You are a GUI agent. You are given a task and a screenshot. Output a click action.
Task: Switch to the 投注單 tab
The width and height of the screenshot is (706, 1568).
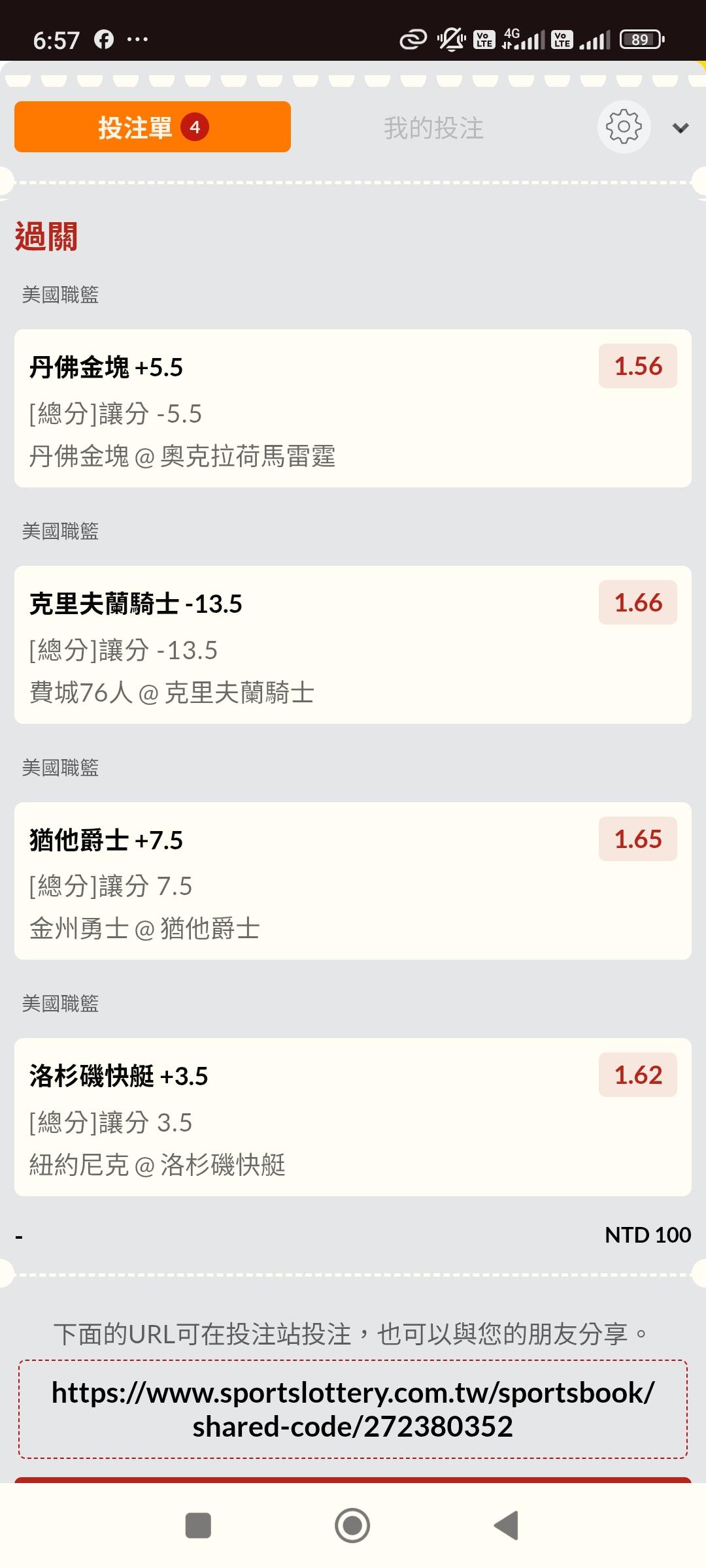[x=152, y=127]
